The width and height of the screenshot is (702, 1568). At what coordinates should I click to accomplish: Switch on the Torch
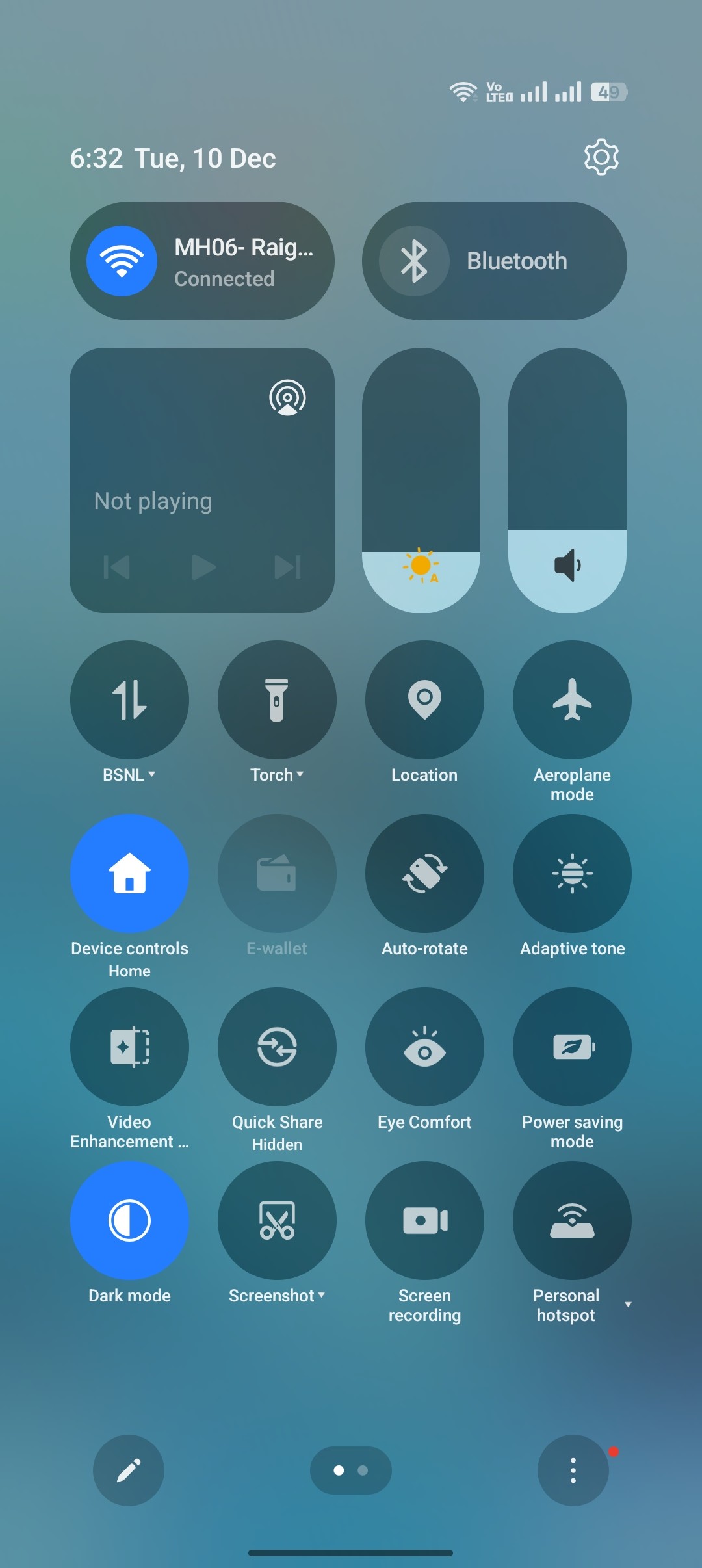[277, 699]
